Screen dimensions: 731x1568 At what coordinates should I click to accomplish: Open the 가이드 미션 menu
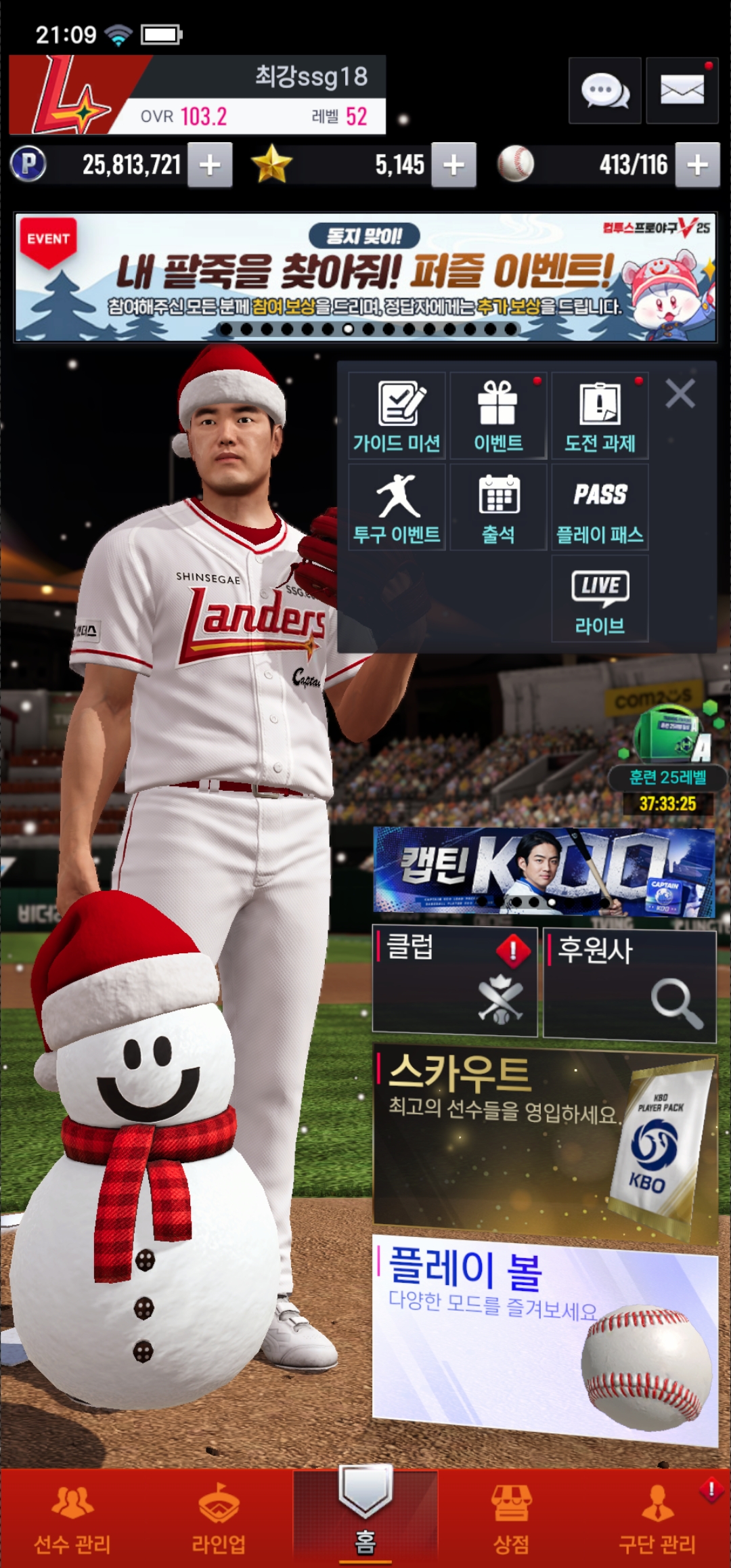tap(397, 416)
